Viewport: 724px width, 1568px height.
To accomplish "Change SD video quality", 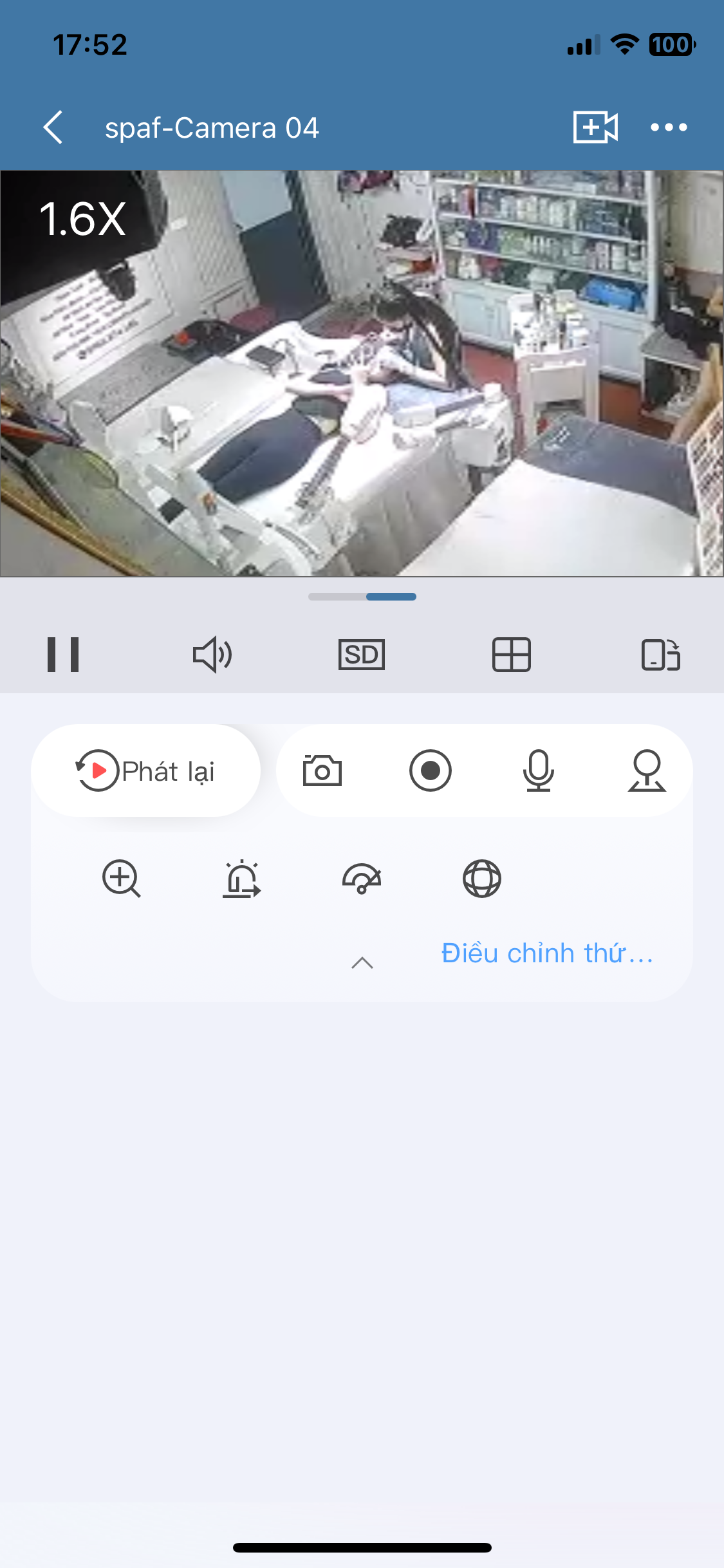I will pyautogui.click(x=362, y=655).
